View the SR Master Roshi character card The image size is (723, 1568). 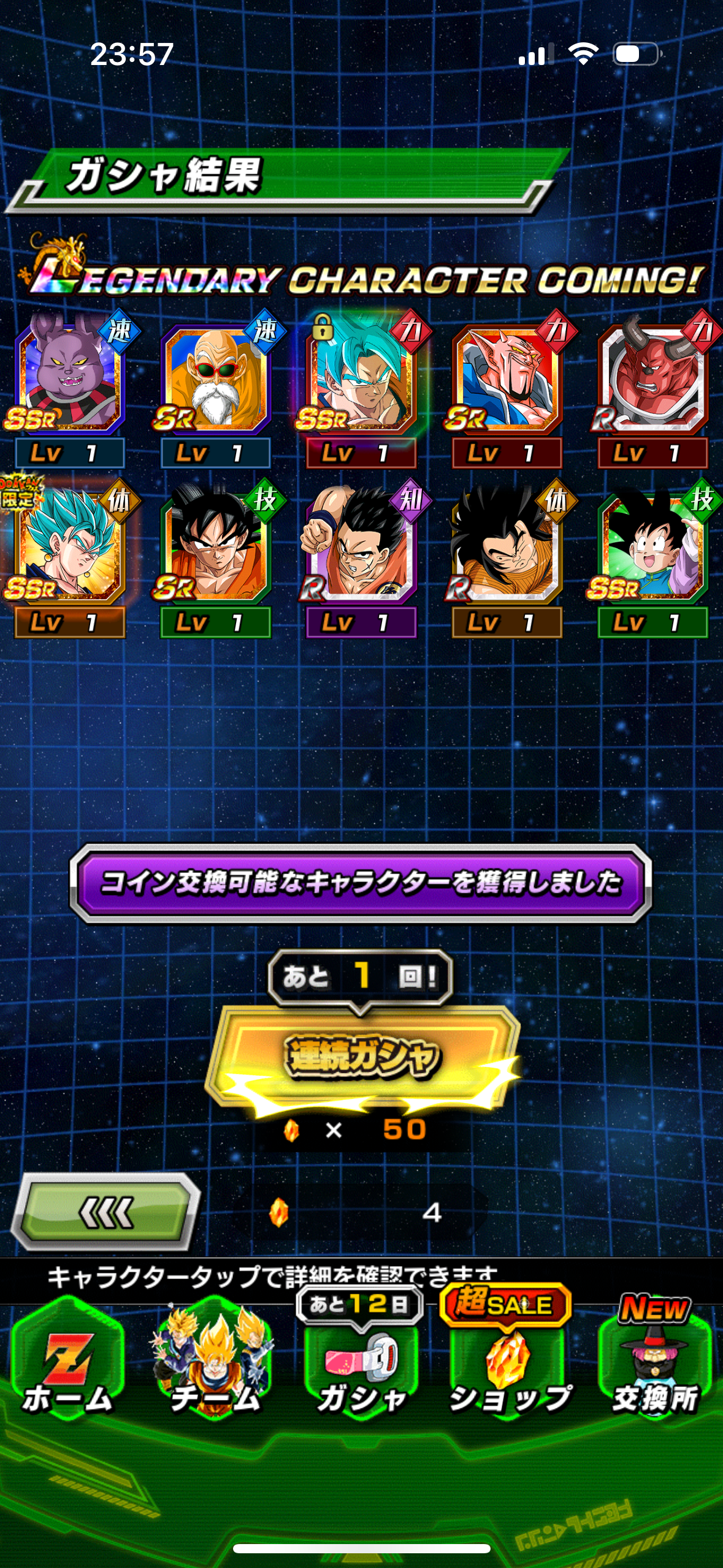point(216,374)
